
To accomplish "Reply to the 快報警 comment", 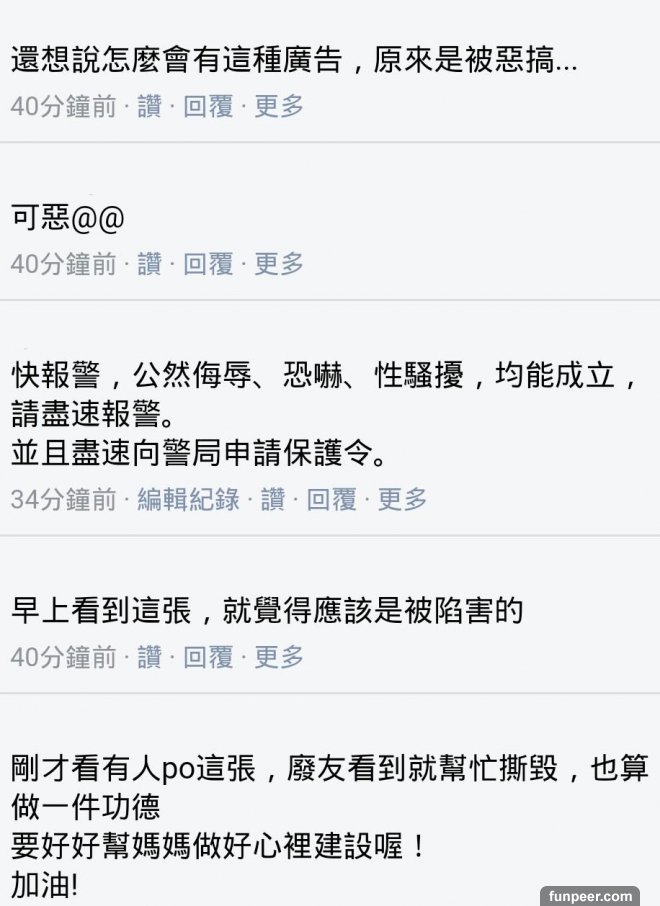I will click(x=331, y=499).
